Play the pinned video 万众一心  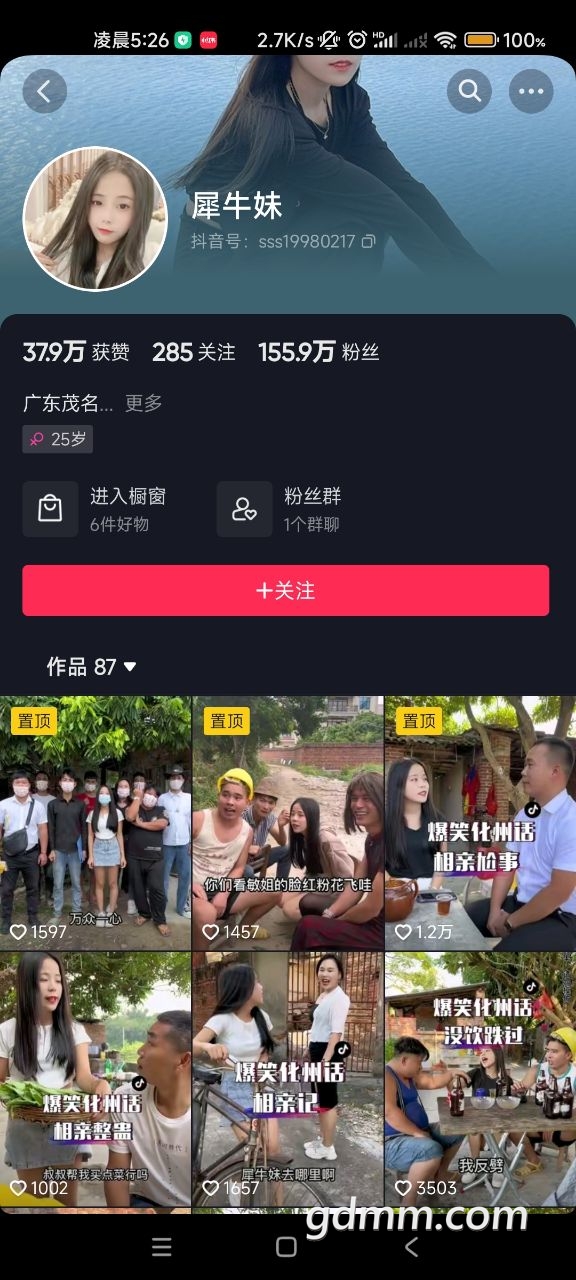click(x=95, y=823)
